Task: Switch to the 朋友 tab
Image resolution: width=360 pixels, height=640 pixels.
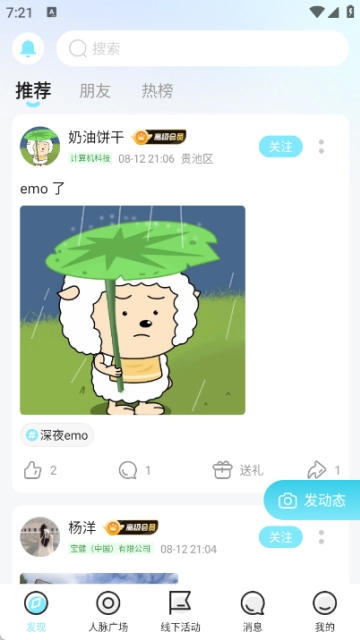Action: coord(95,91)
